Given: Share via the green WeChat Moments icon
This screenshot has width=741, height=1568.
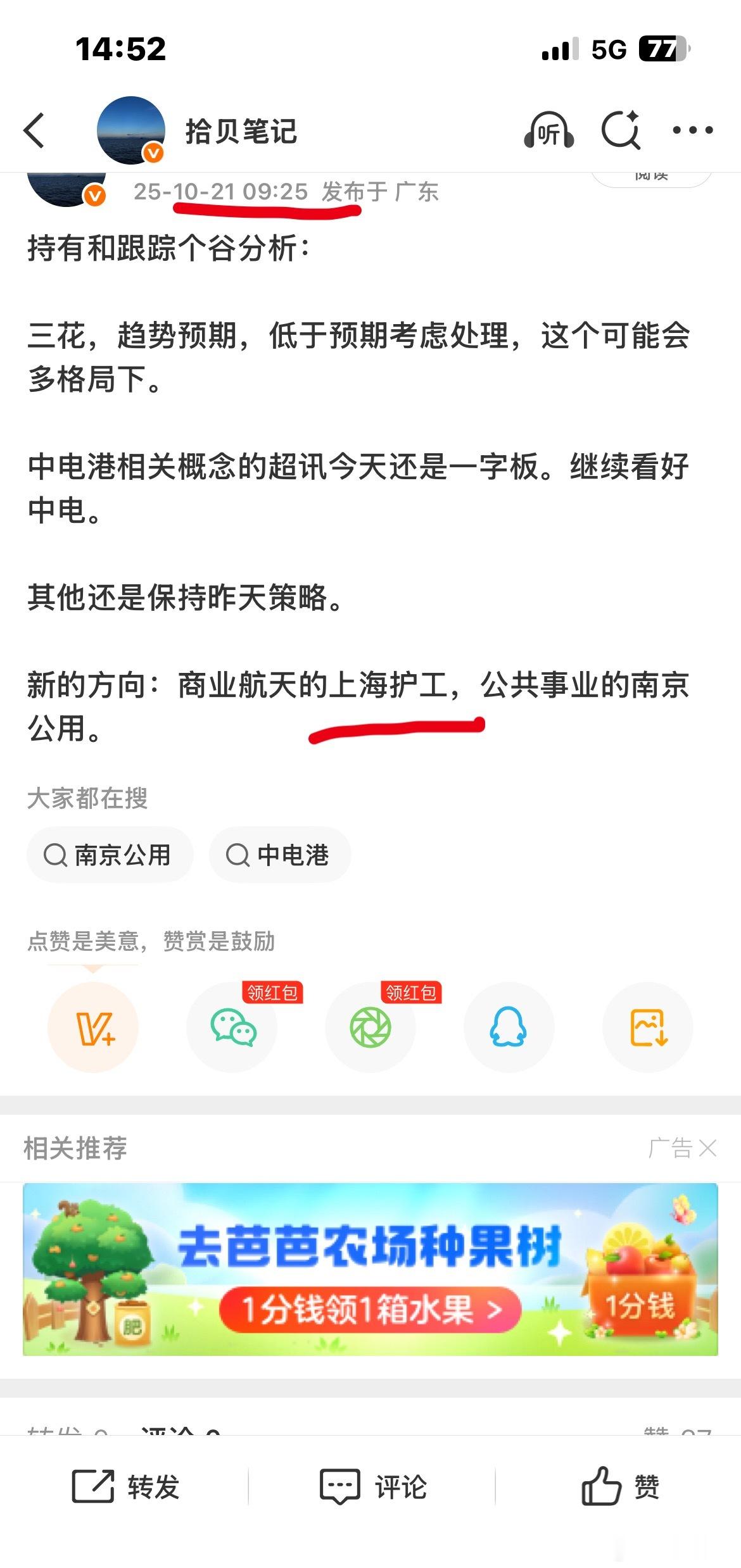Looking at the screenshot, I should tap(370, 1028).
